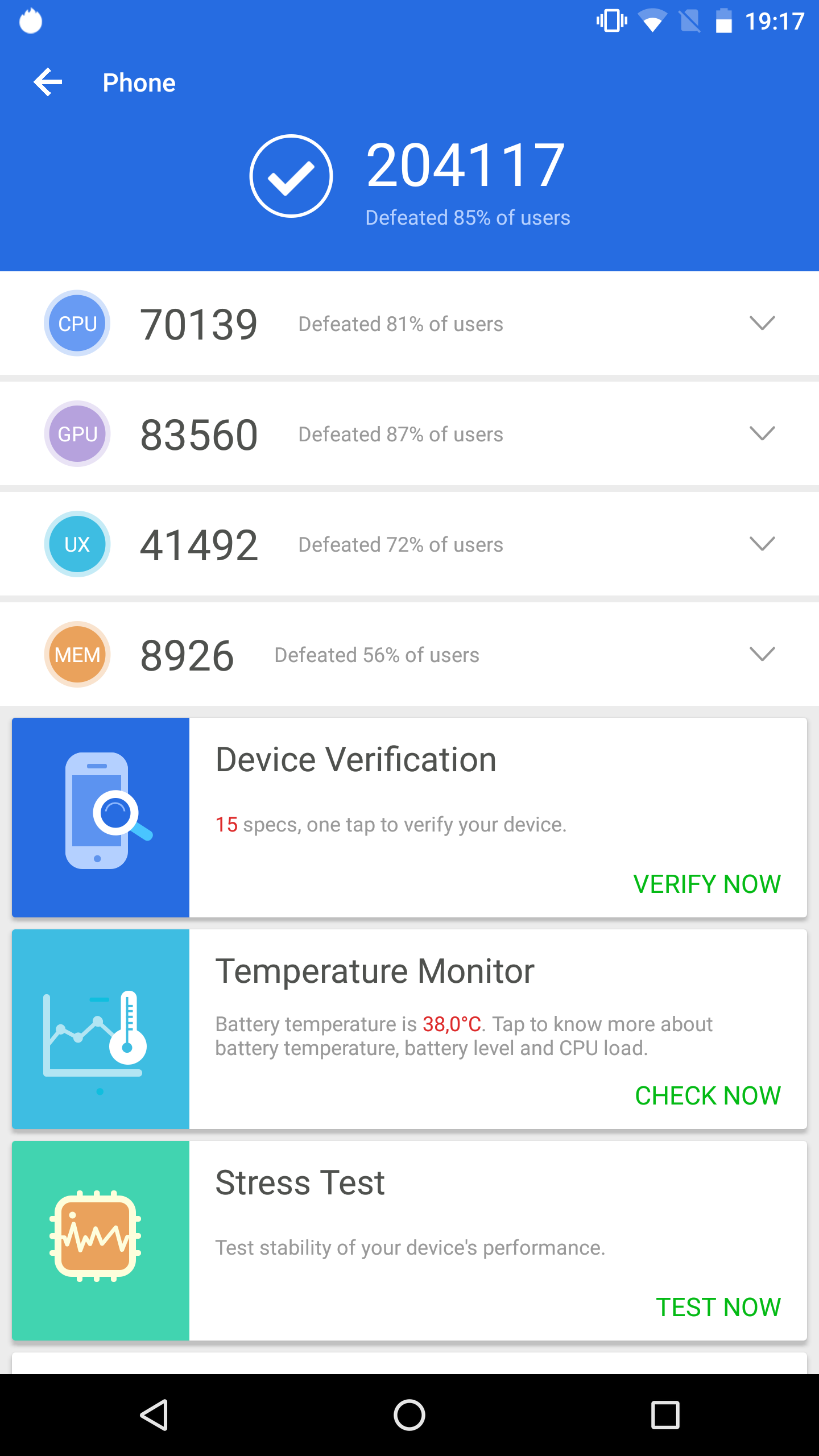The image size is (819, 1456).
Task: Tap the system home button
Action: click(409, 1415)
